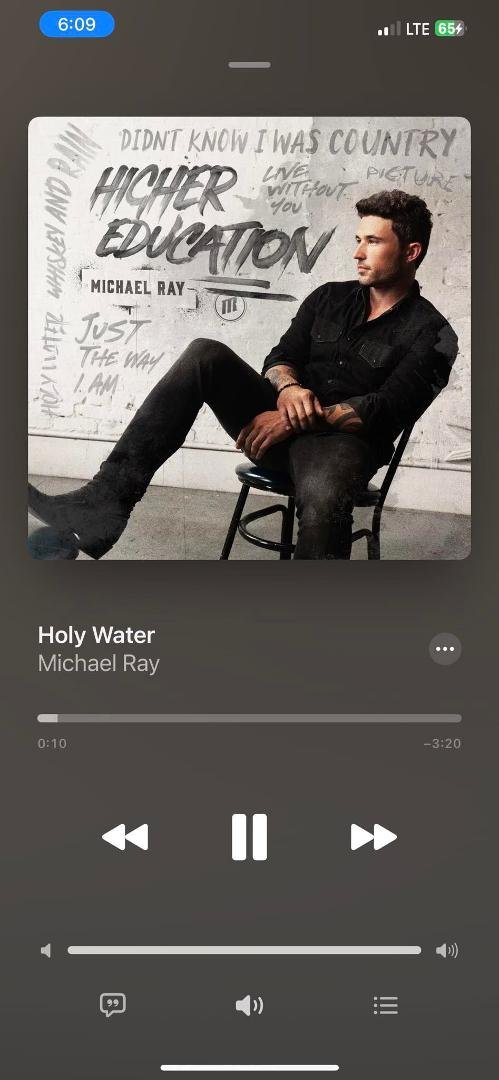Open the Up Next queue list
This screenshot has height=1080, width=499.
click(x=385, y=1006)
